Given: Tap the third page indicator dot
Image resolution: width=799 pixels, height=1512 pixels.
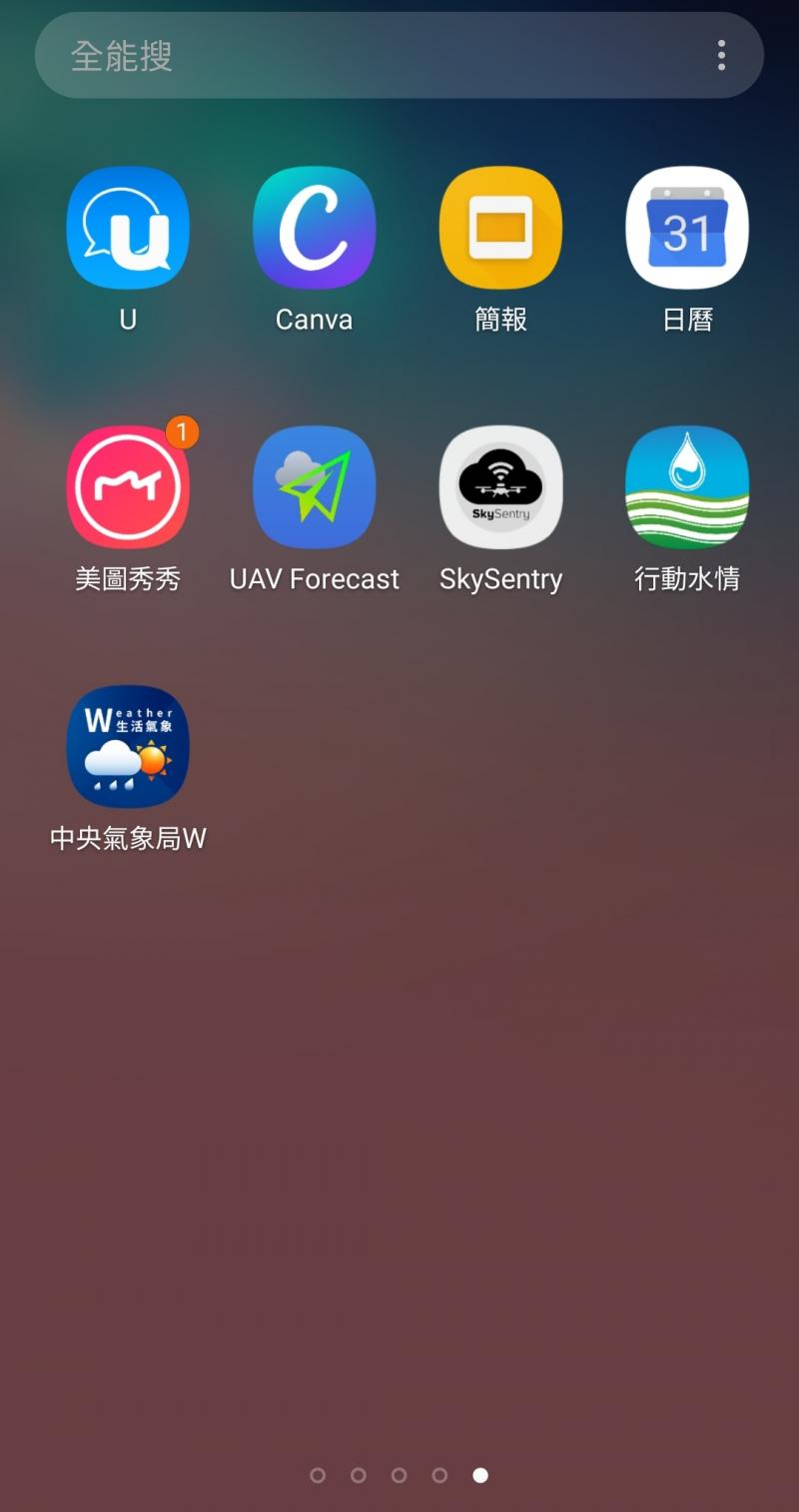Looking at the screenshot, I should tap(399, 1474).
